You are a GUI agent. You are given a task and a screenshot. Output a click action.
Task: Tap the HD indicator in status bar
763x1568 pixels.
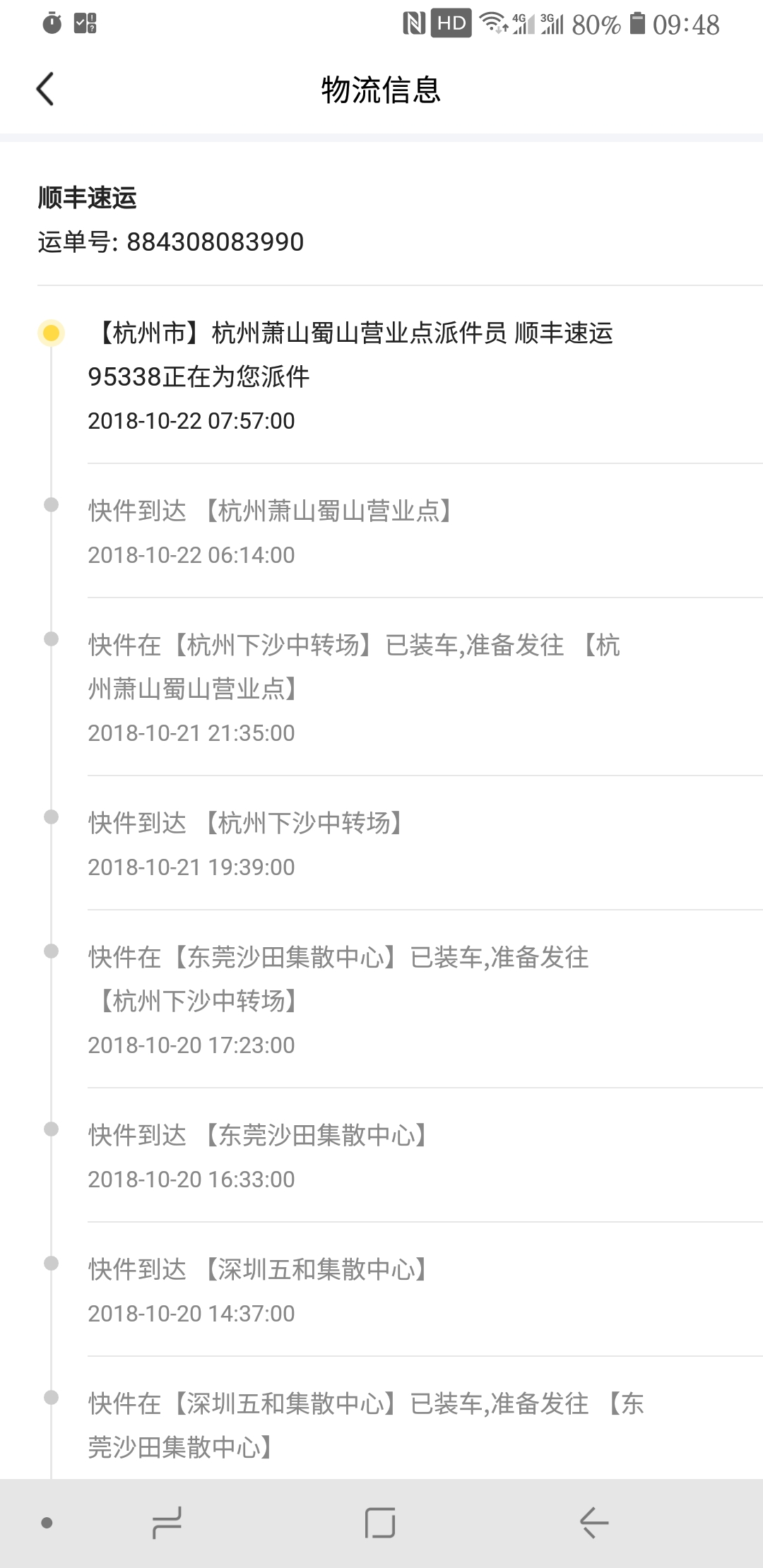[x=450, y=24]
